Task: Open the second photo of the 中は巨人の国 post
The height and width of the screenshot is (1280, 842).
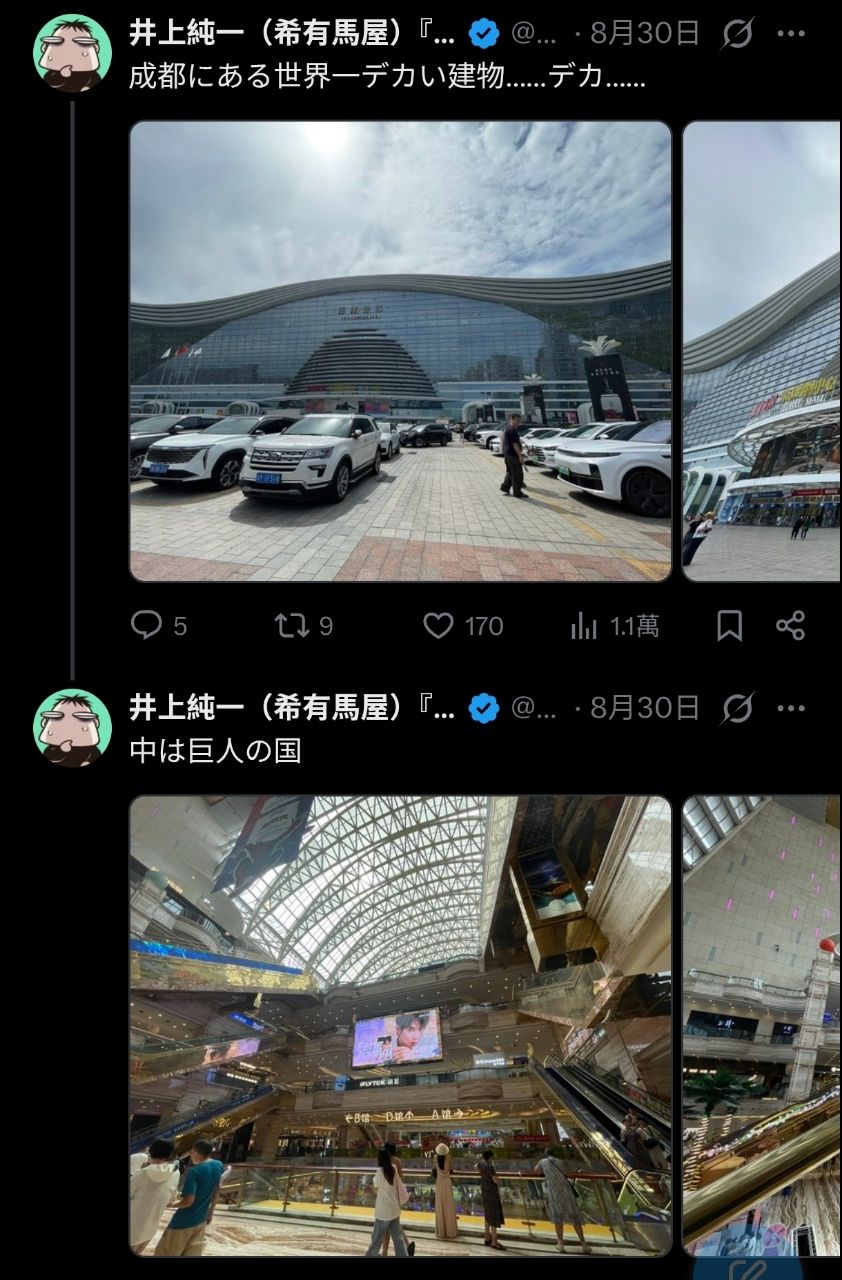Action: [x=762, y=1026]
